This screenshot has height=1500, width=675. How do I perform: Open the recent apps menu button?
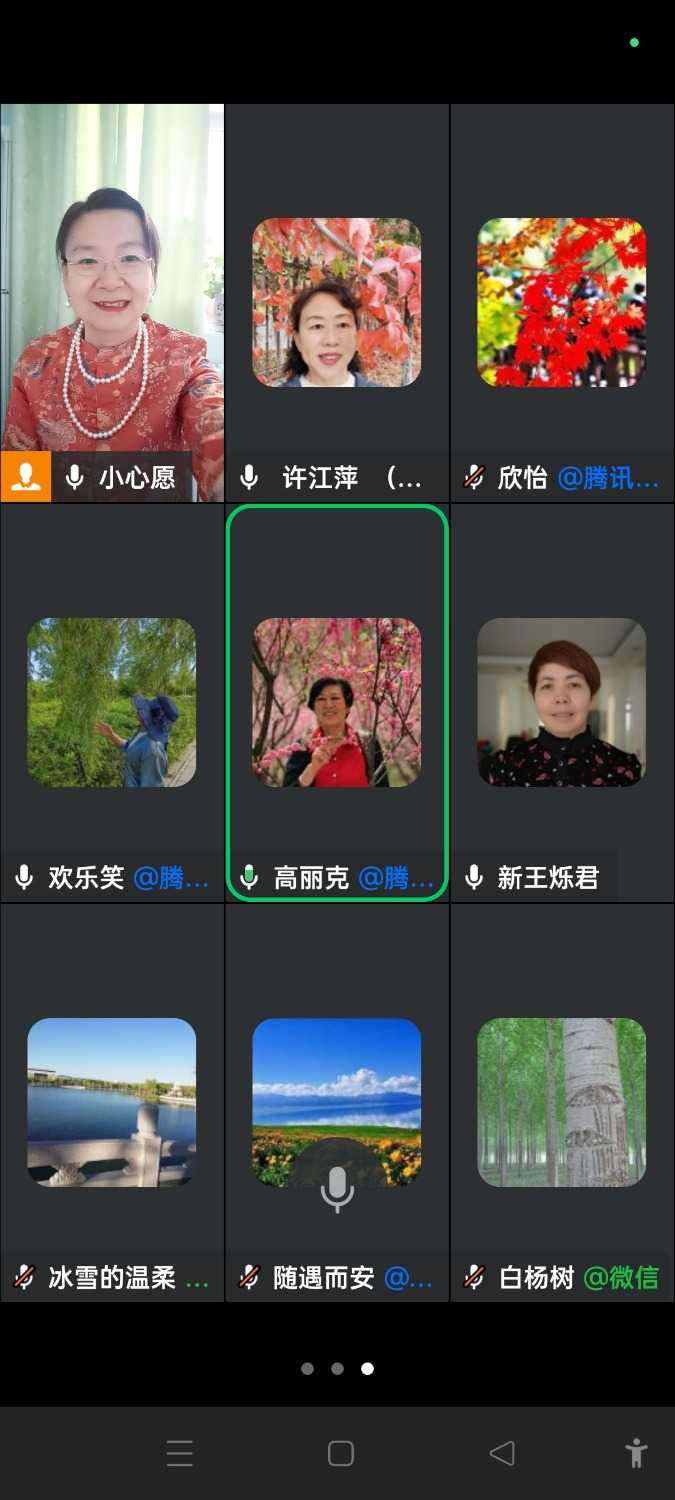pyautogui.click(x=180, y=1453)
